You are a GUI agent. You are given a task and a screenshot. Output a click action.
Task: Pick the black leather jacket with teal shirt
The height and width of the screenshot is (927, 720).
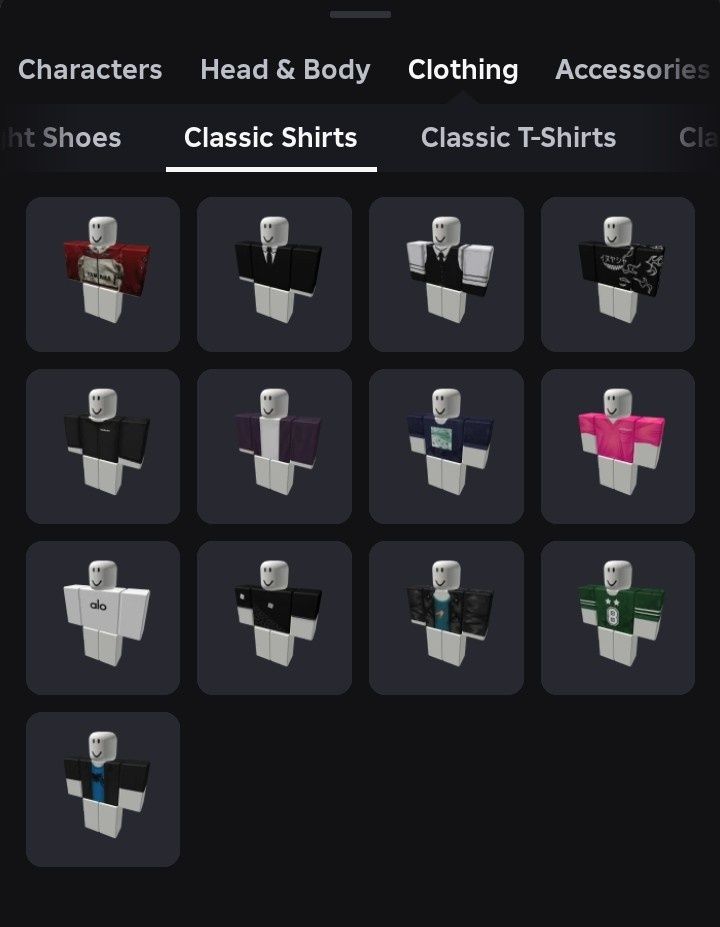[446, 618]
